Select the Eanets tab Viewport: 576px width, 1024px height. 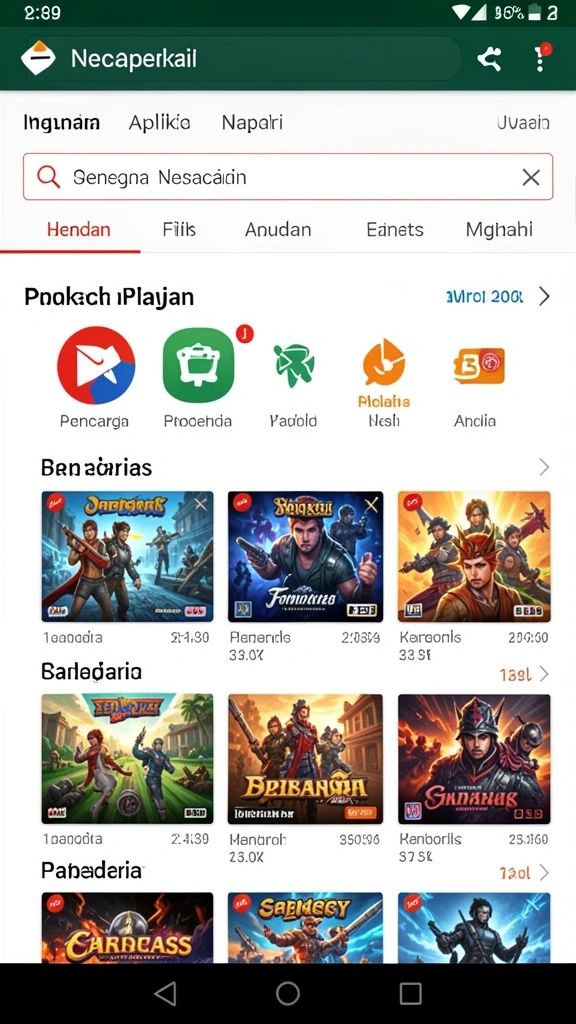[x=395, y=229]
